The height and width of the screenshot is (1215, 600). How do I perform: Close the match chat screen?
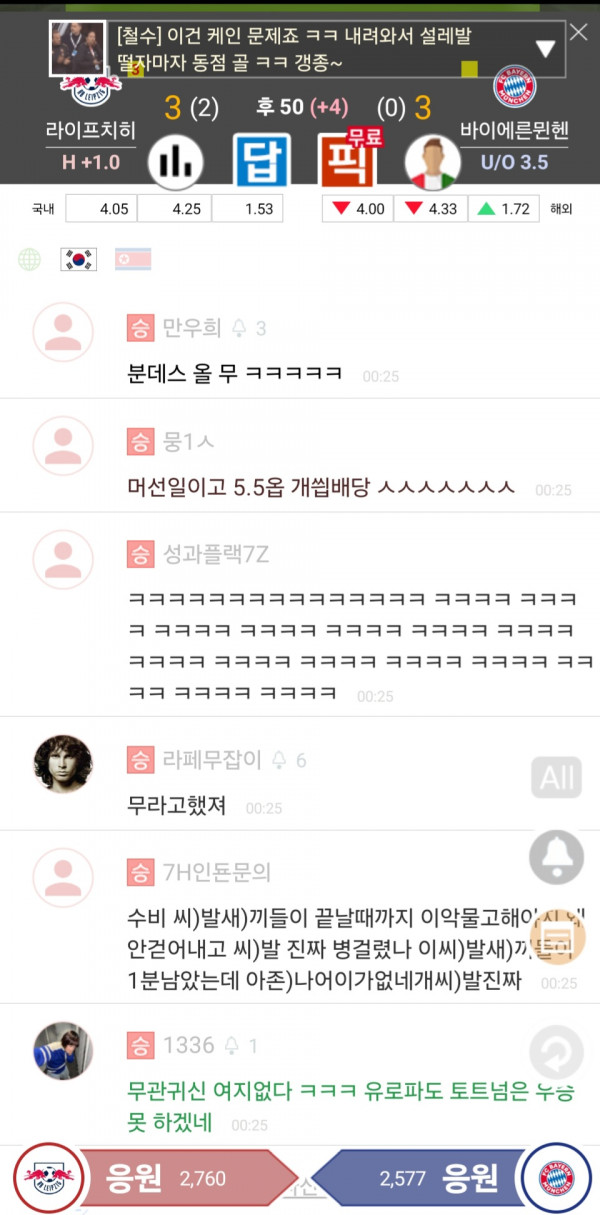579,32
